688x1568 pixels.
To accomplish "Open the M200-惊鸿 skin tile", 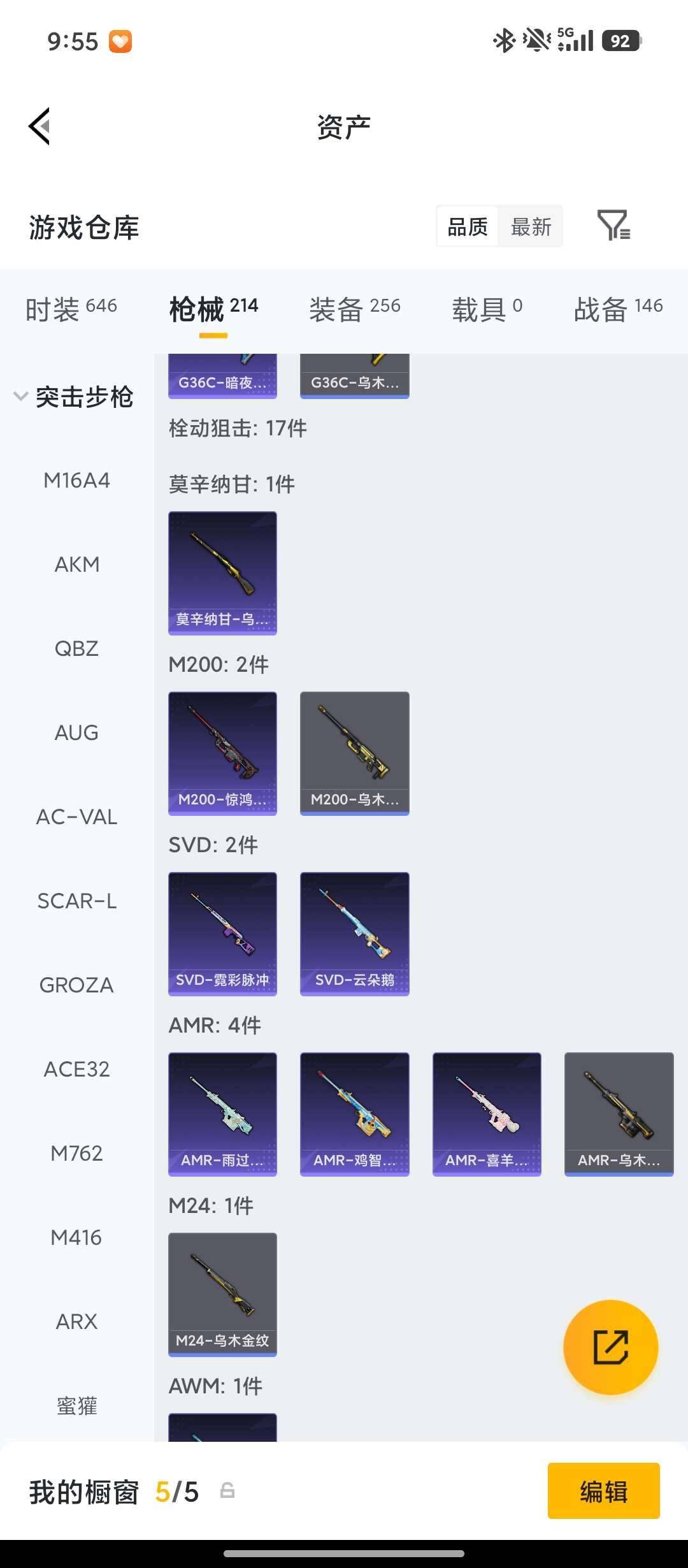I will click(222, 753).
